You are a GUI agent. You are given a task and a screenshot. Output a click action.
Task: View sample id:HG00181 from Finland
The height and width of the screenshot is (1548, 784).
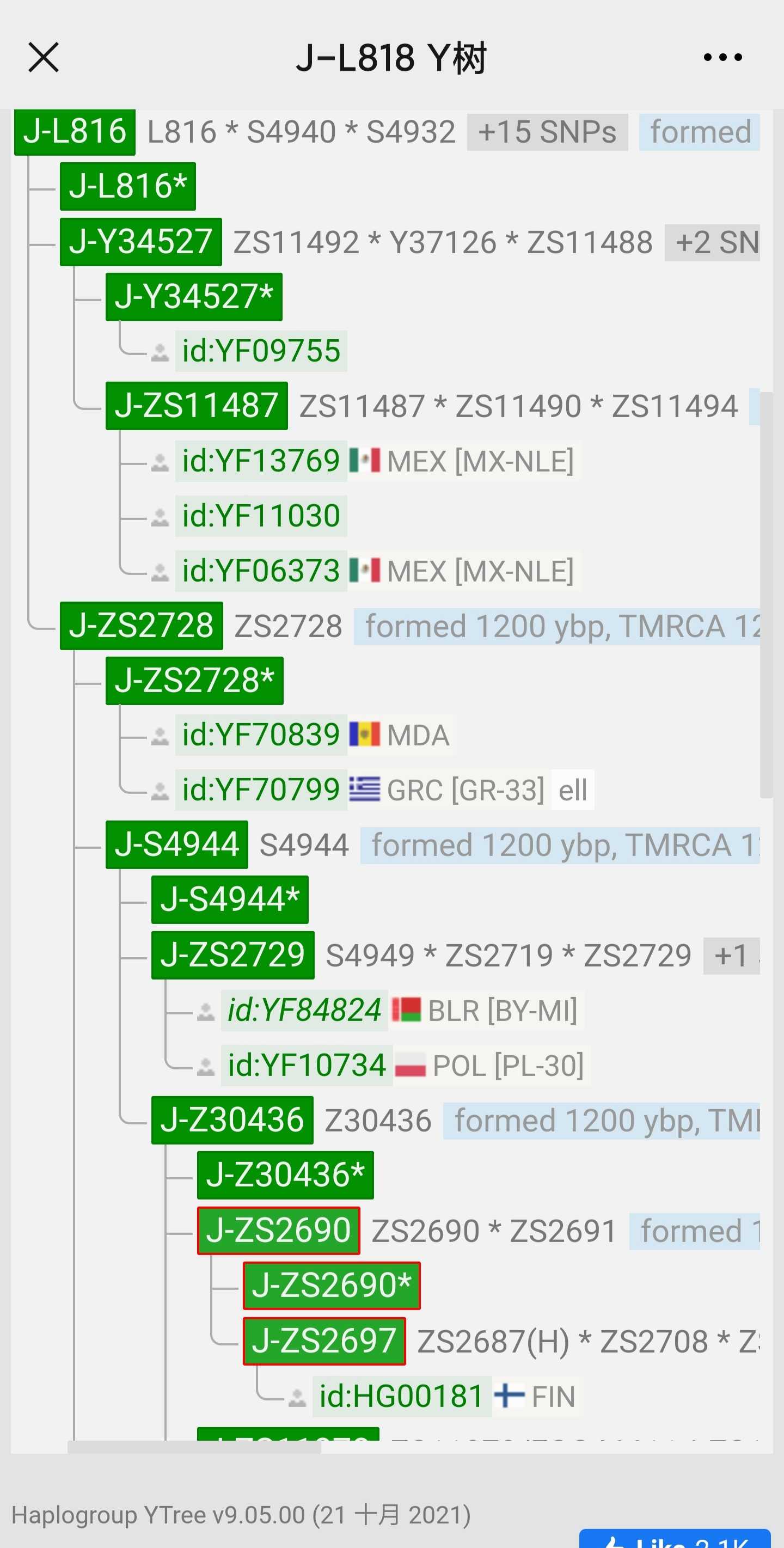401,1396
